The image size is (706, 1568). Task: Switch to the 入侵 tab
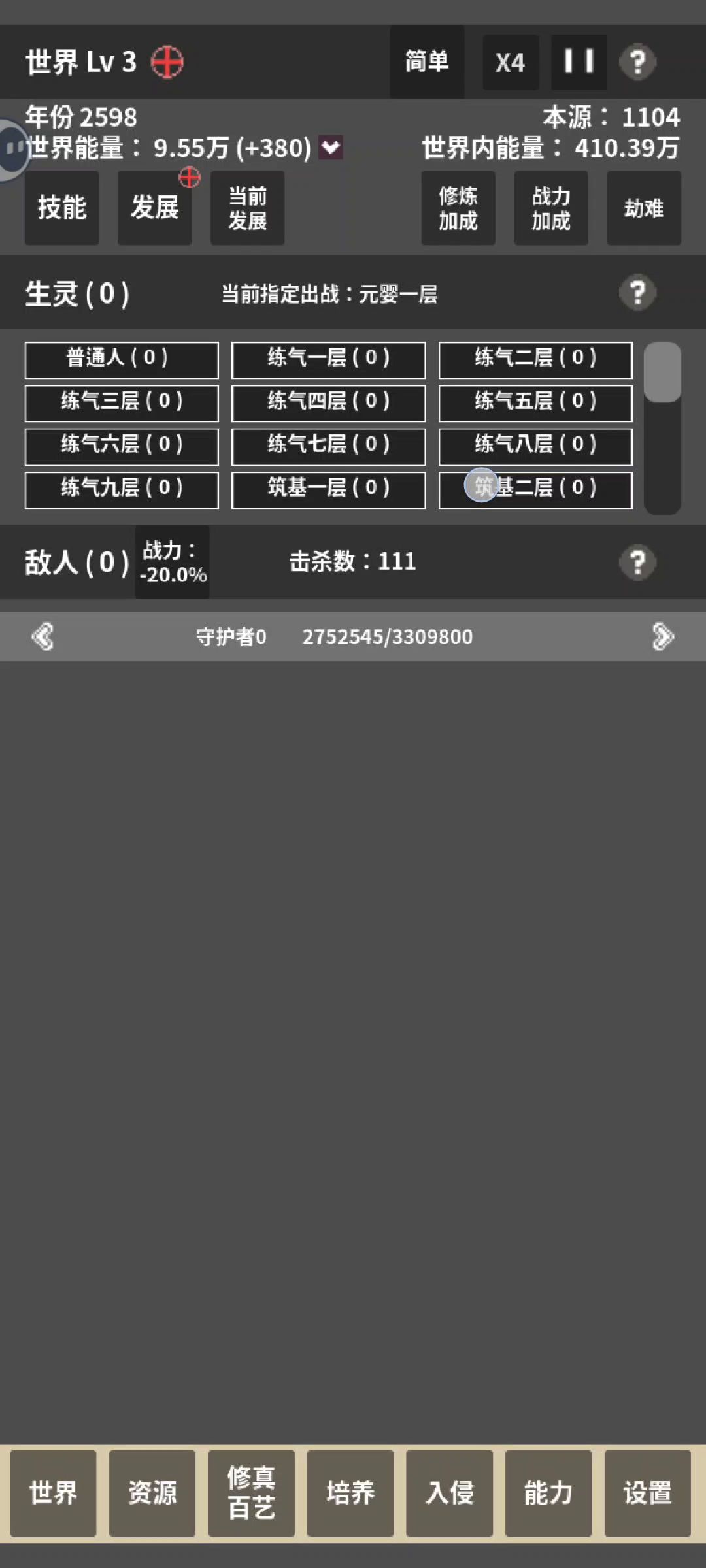[449, 1493]
